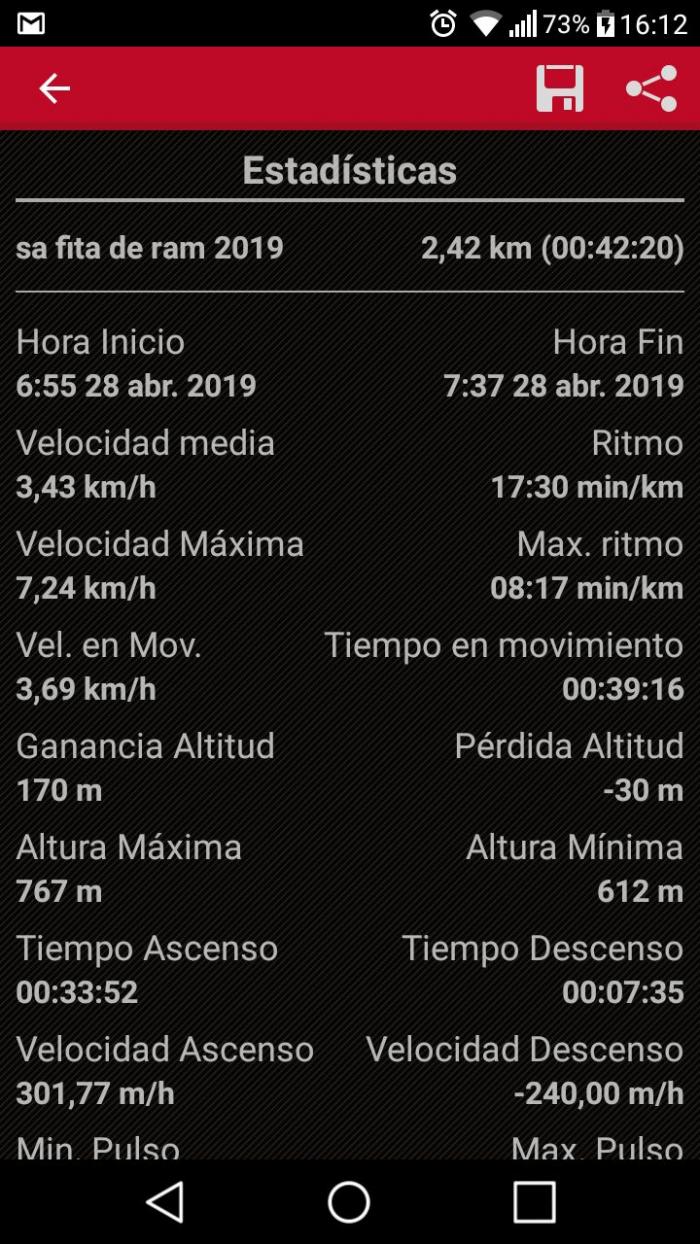Open the recent apps overview
The image size is (700, 1244).
point(534,1201)
